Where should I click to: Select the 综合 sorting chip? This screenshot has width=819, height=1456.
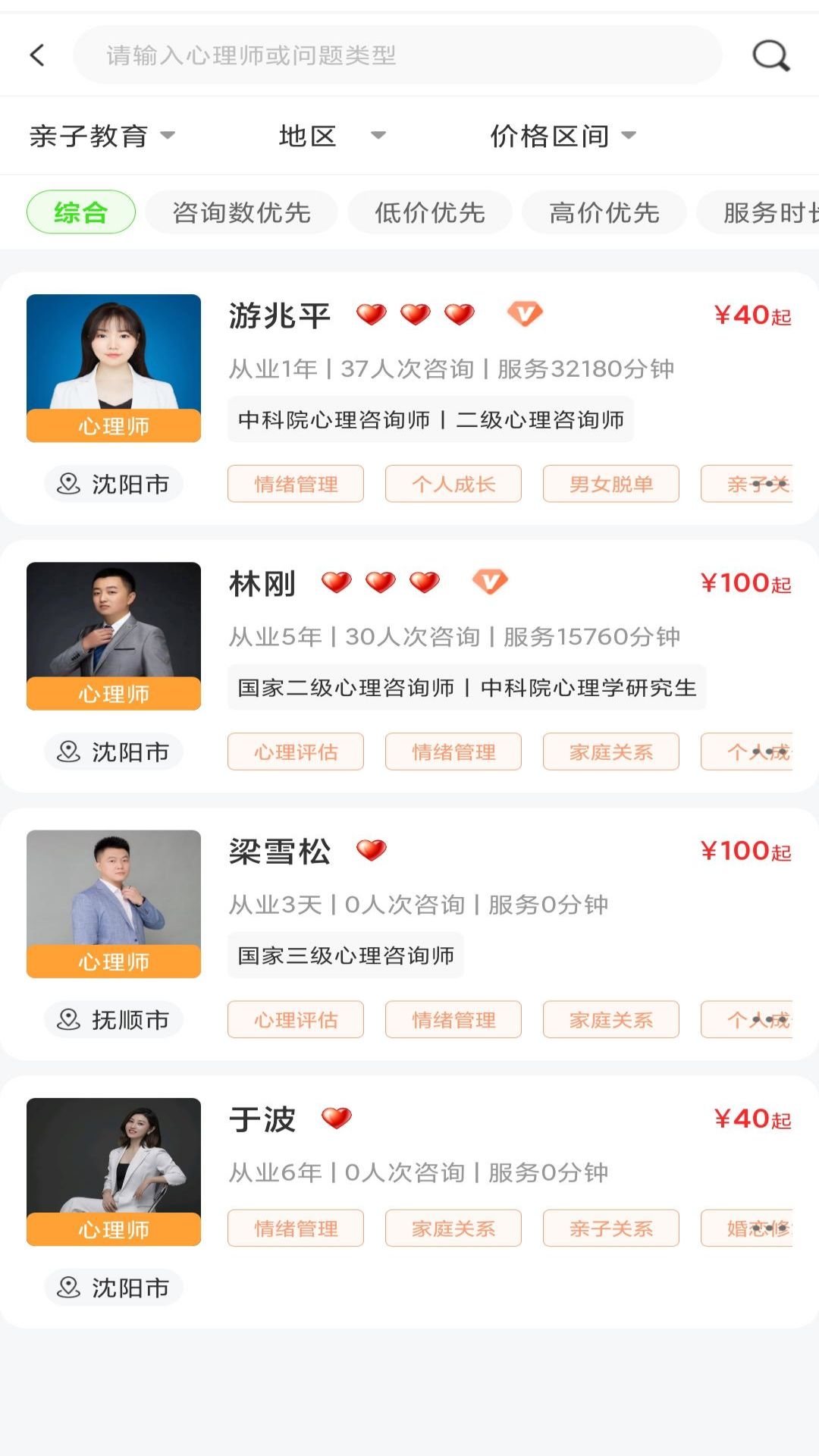[x=81, y=212]
